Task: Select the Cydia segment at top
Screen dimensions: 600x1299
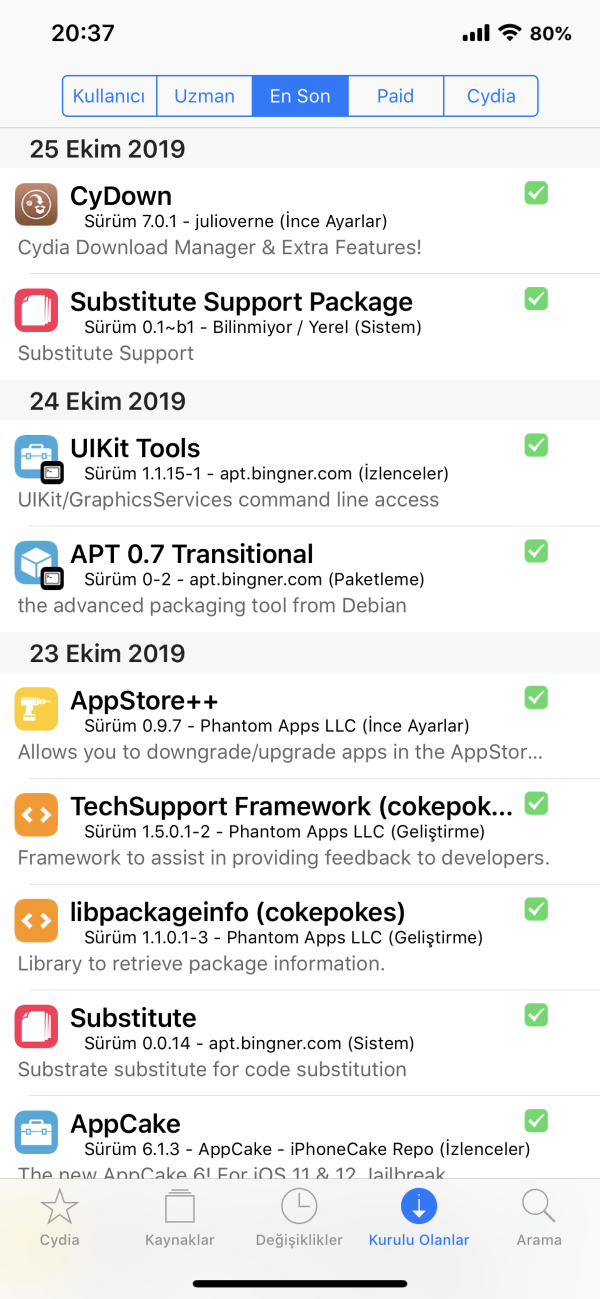Action: tap(491, 96)
